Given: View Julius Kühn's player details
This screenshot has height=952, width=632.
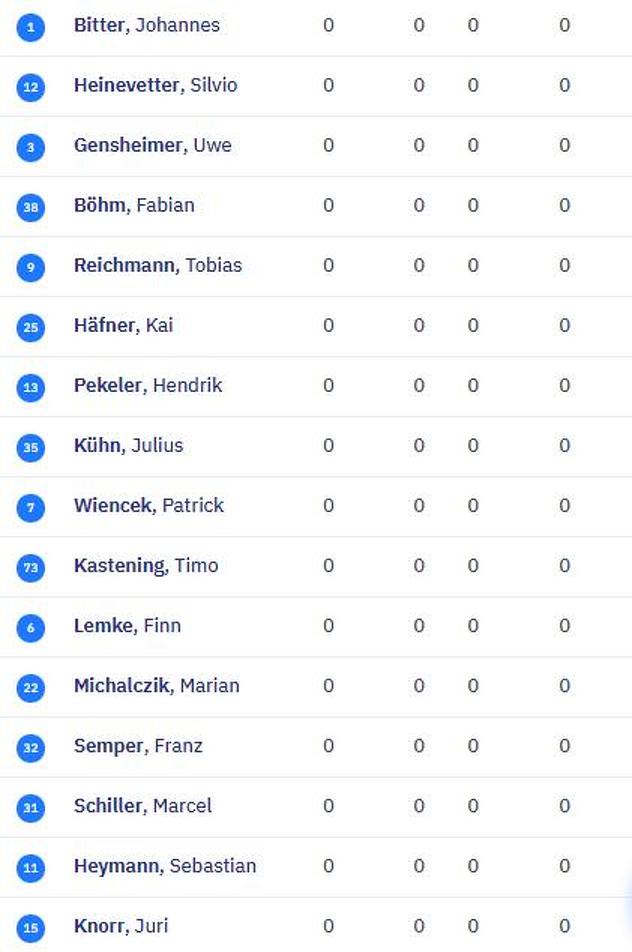Looking at the screenshot, I should click(x=129, y=446).
